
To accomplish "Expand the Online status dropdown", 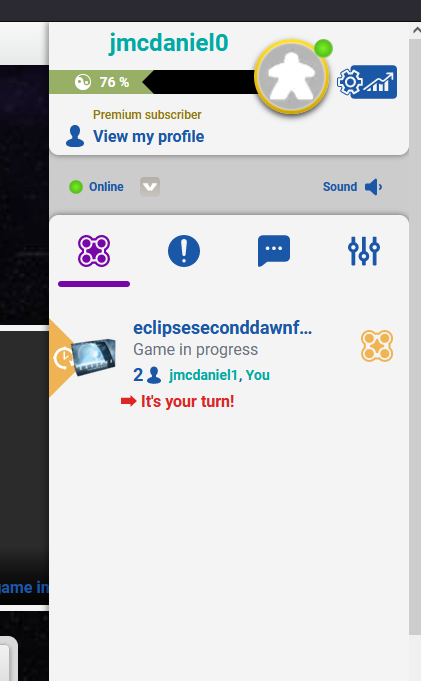I will [x=150, y=187].
